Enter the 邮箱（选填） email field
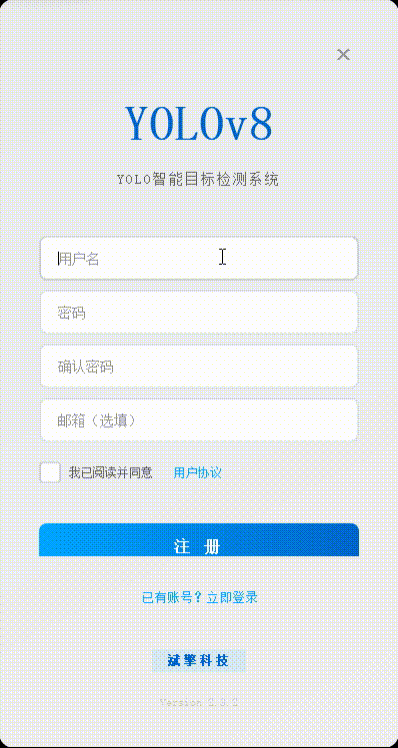The height and width of the screenshot is (748, 398). (199, 420)
